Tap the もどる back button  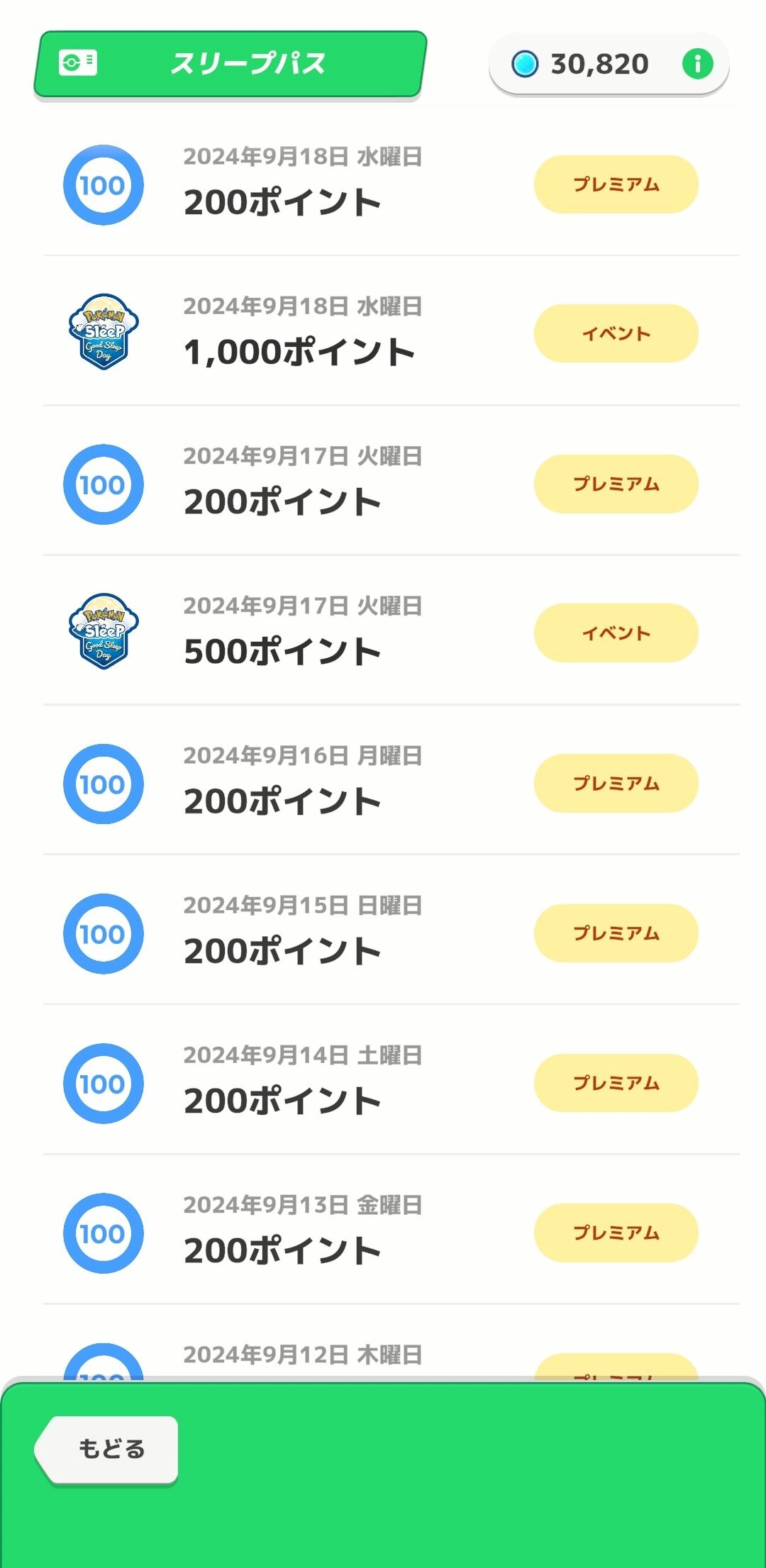click(x=109, y=1448)
